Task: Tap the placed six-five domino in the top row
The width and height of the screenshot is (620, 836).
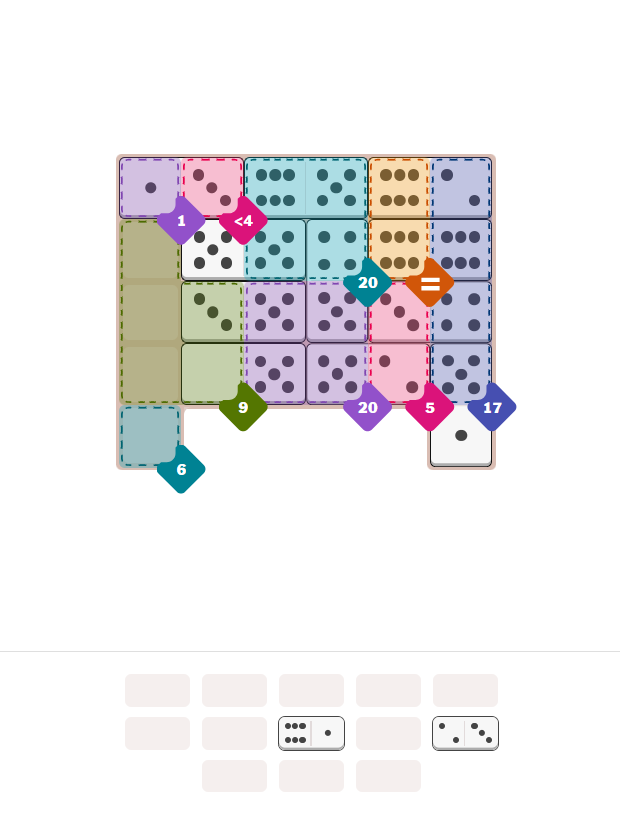Action: tap(306, 188)
